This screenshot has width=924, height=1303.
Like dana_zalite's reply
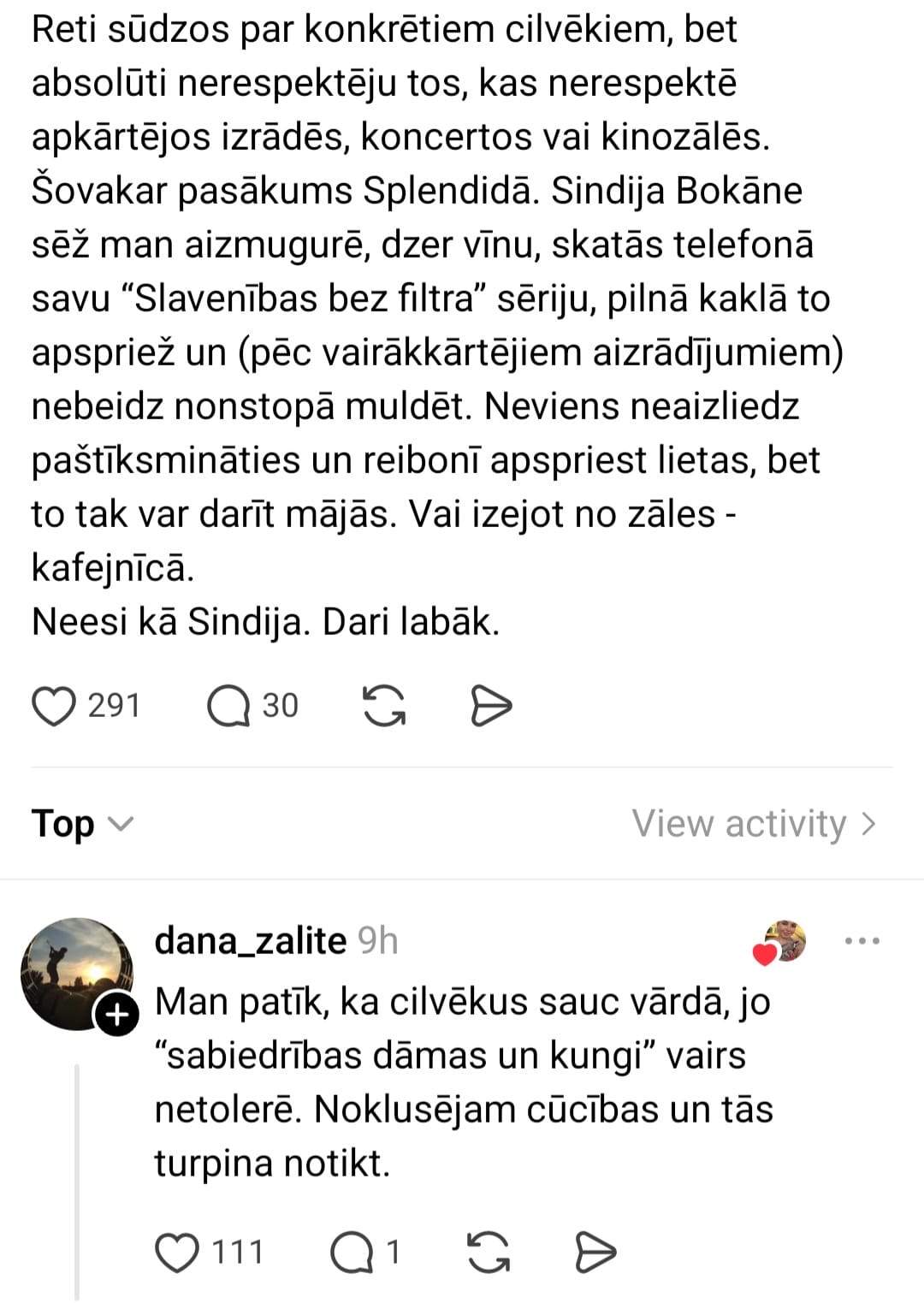(177, 1253)
